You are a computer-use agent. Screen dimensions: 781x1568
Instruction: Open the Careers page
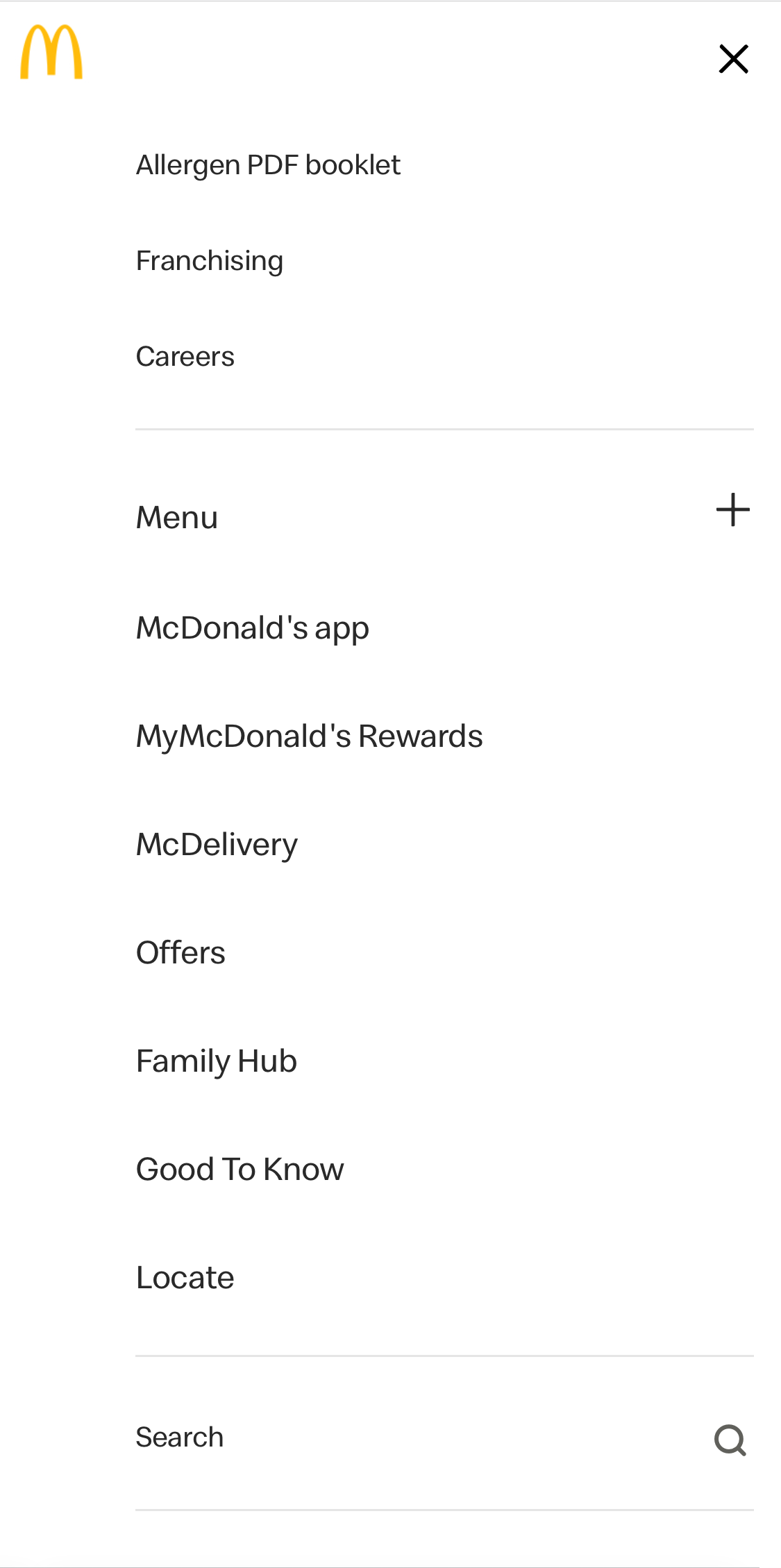point(185,356)
